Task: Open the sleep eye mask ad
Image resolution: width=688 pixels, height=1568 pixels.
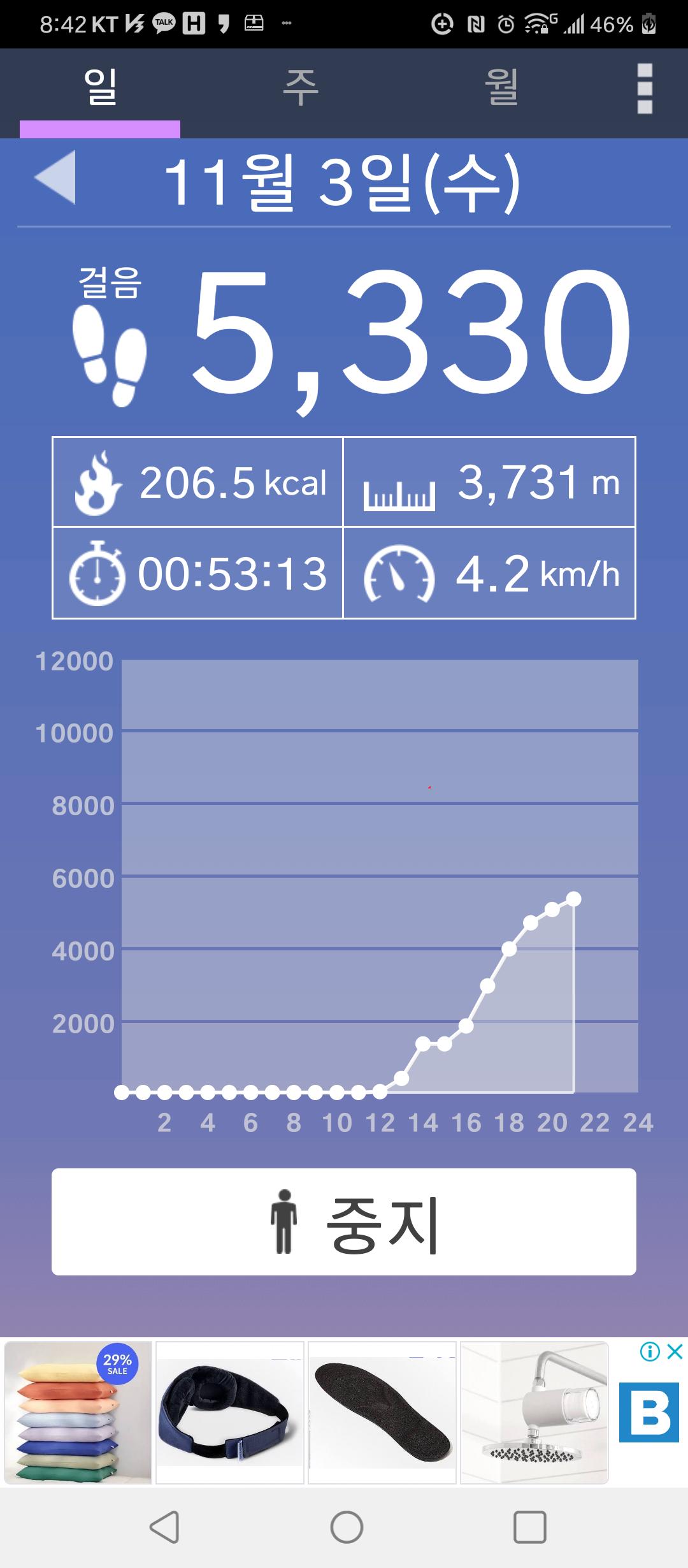Action: [x=229, y=1412]
